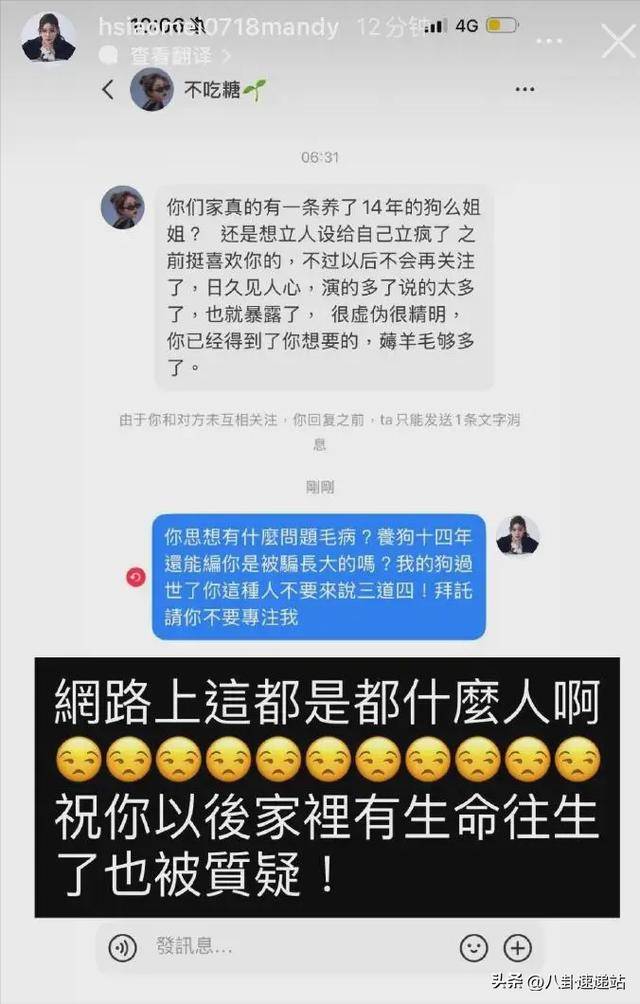The width and height of the screenshot is (640, 1004).
Task: Close the story viewer
Action: coord(616,40)
